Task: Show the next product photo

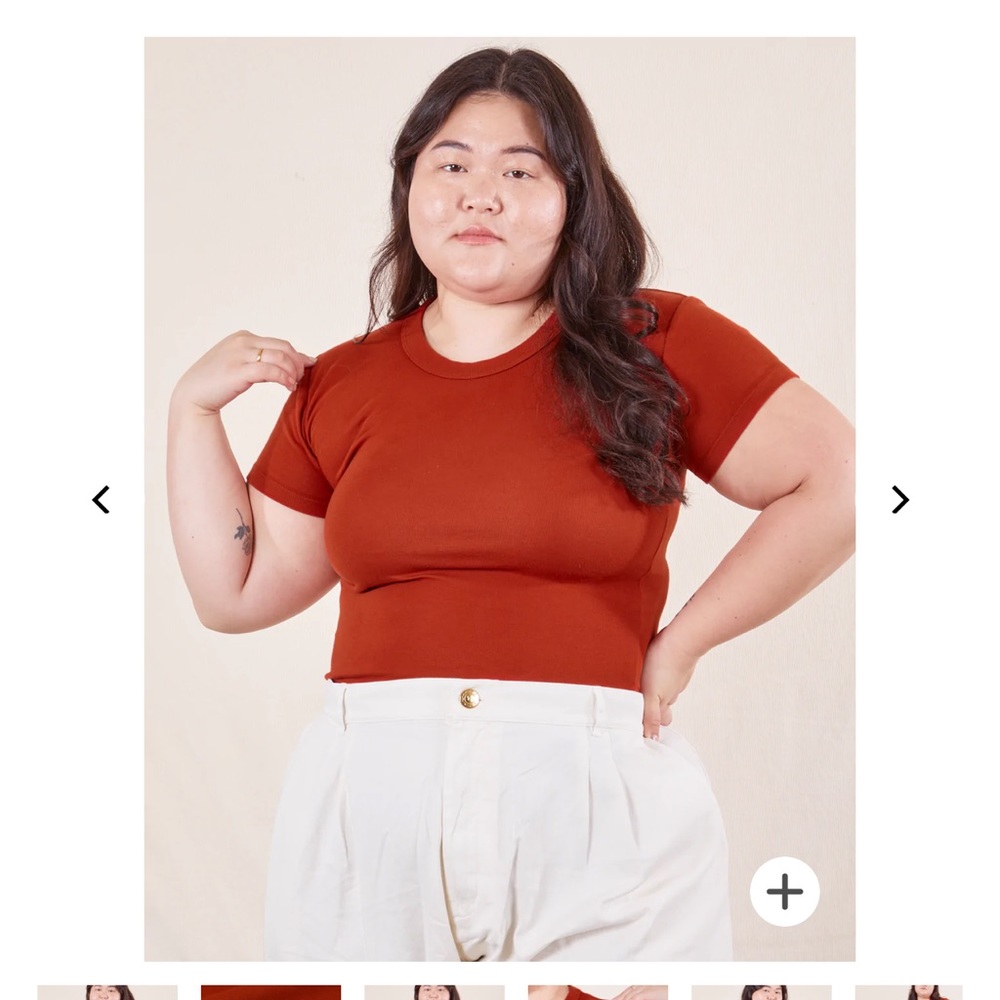Action: pyautogui.click(x=900, y=500)
